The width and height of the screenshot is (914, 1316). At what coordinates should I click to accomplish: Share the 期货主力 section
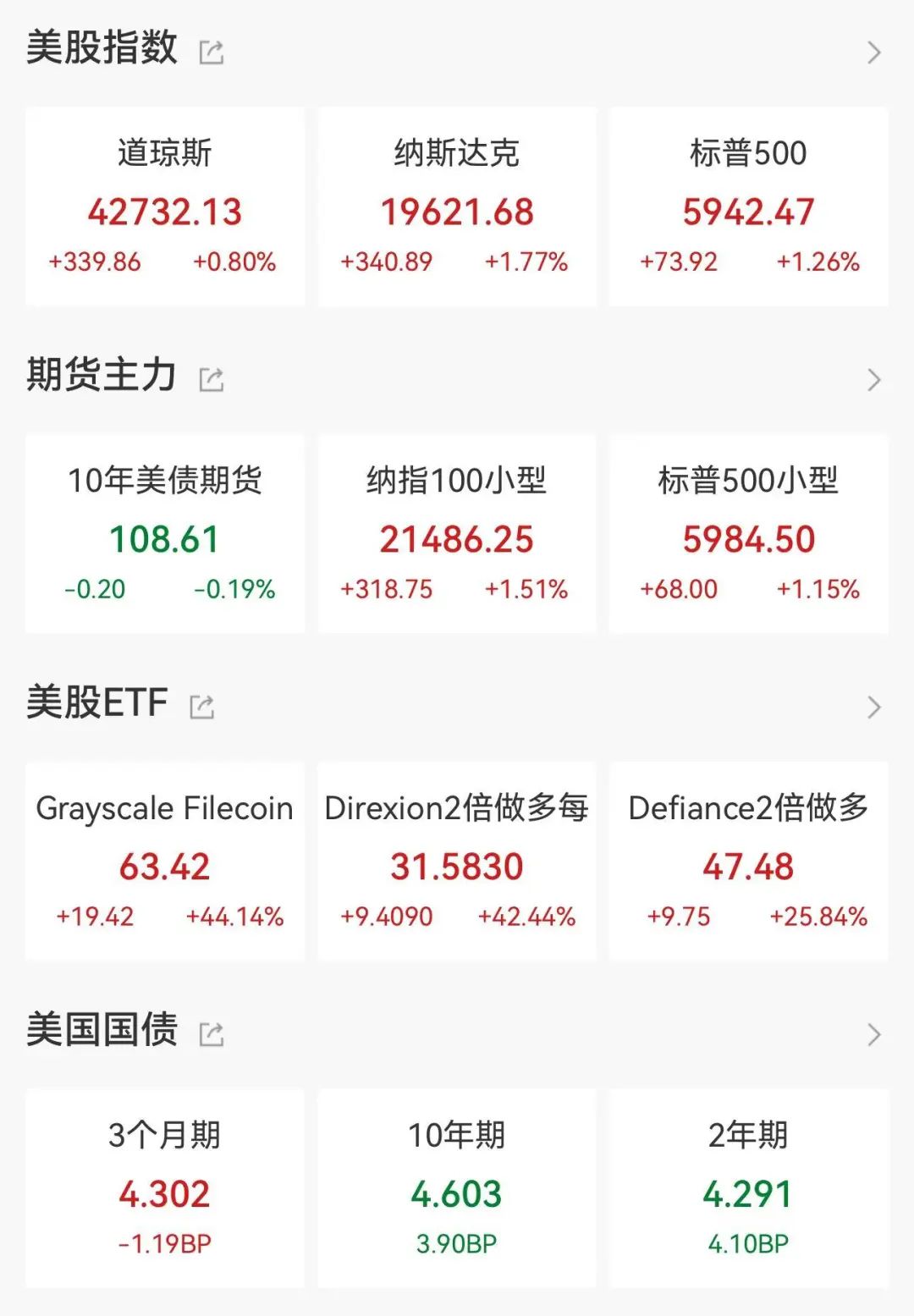click(211, 380)
